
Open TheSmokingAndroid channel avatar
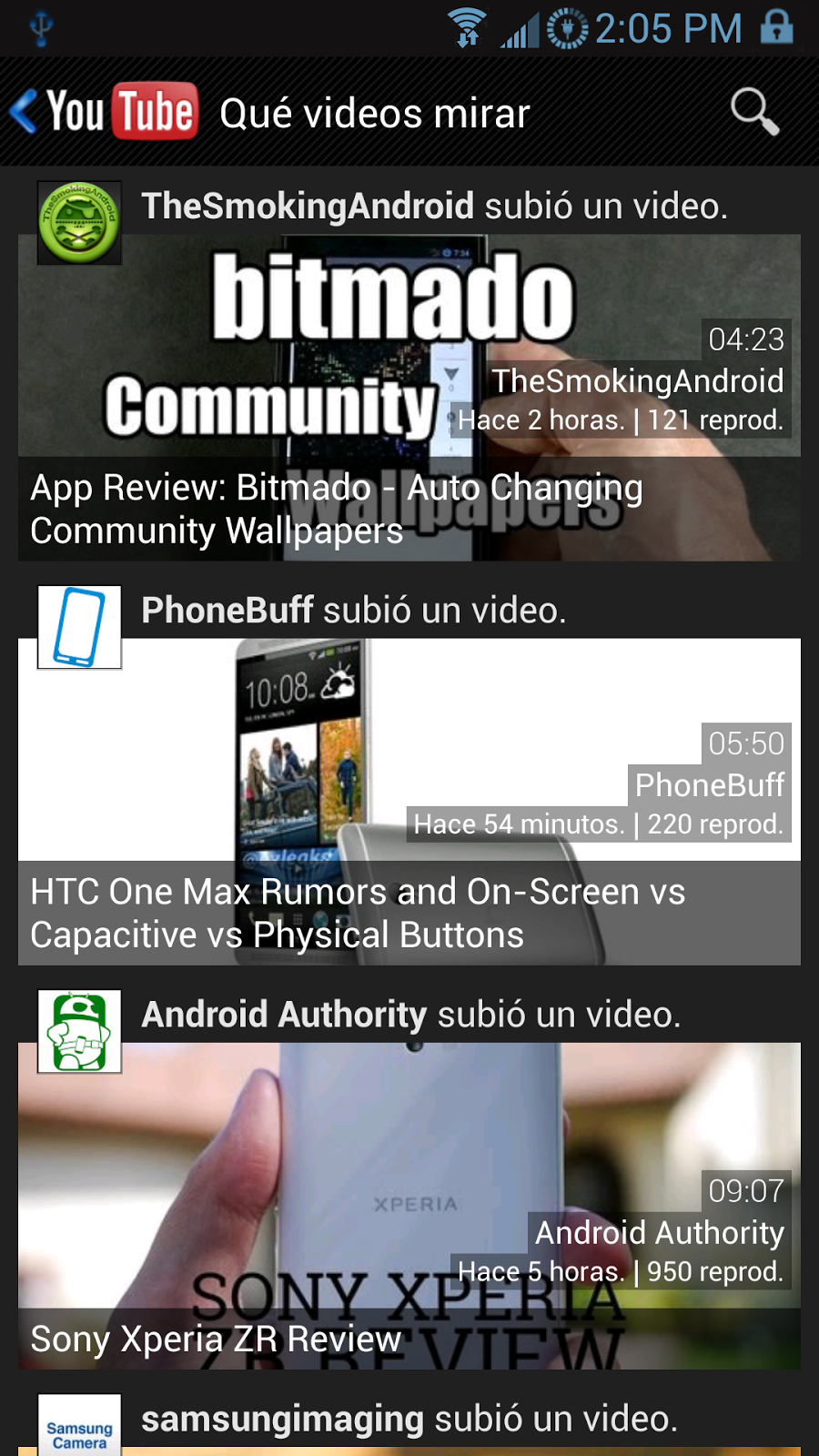tap(79, 223)
